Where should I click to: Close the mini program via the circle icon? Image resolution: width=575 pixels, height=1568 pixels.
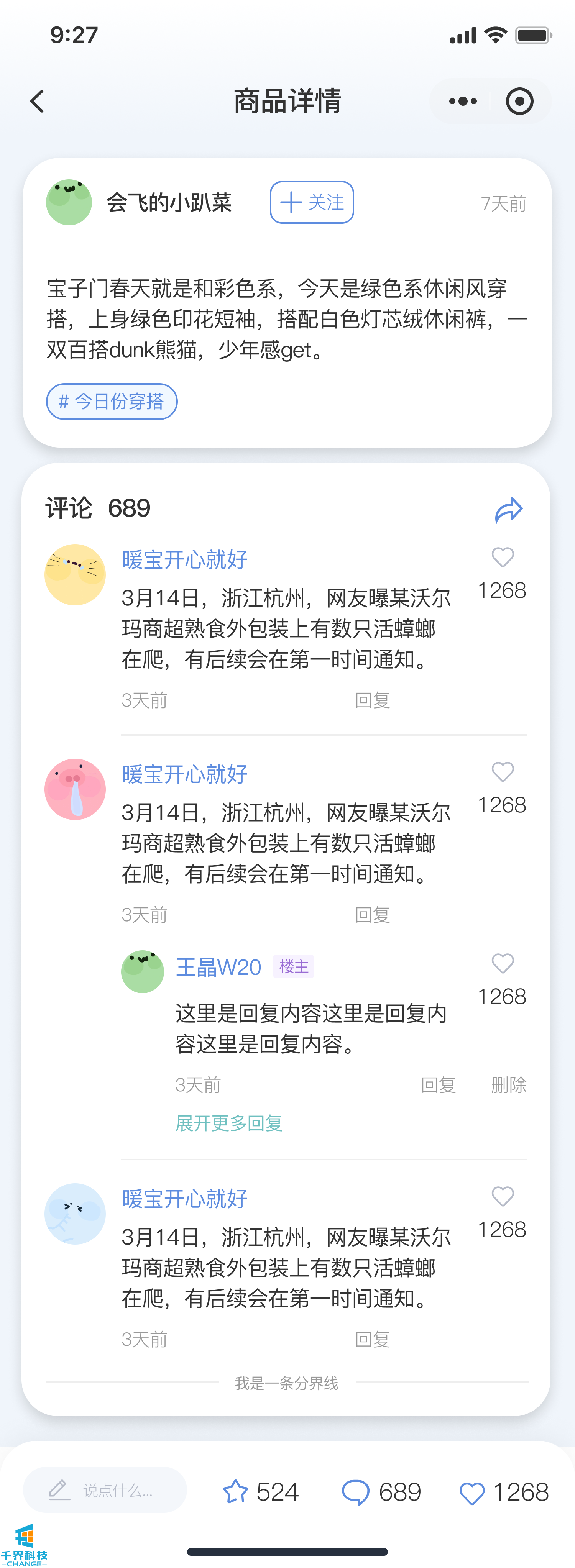[x=519, y=101]
